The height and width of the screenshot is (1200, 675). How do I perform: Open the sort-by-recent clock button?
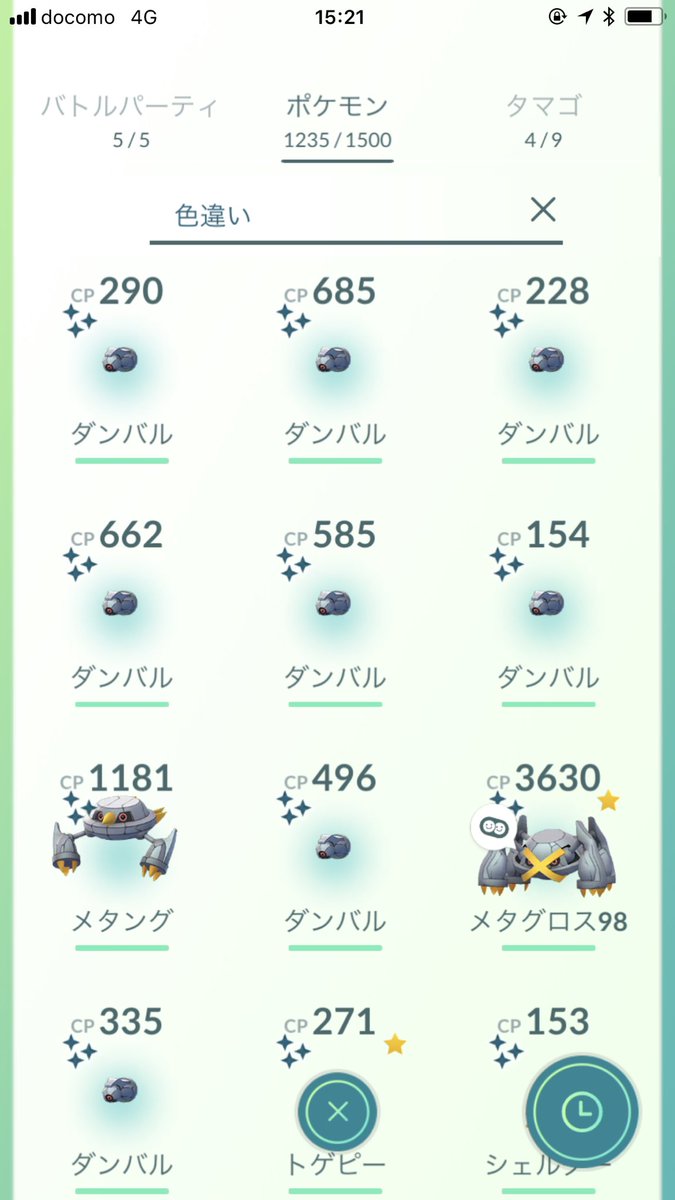coord(582,1111)
